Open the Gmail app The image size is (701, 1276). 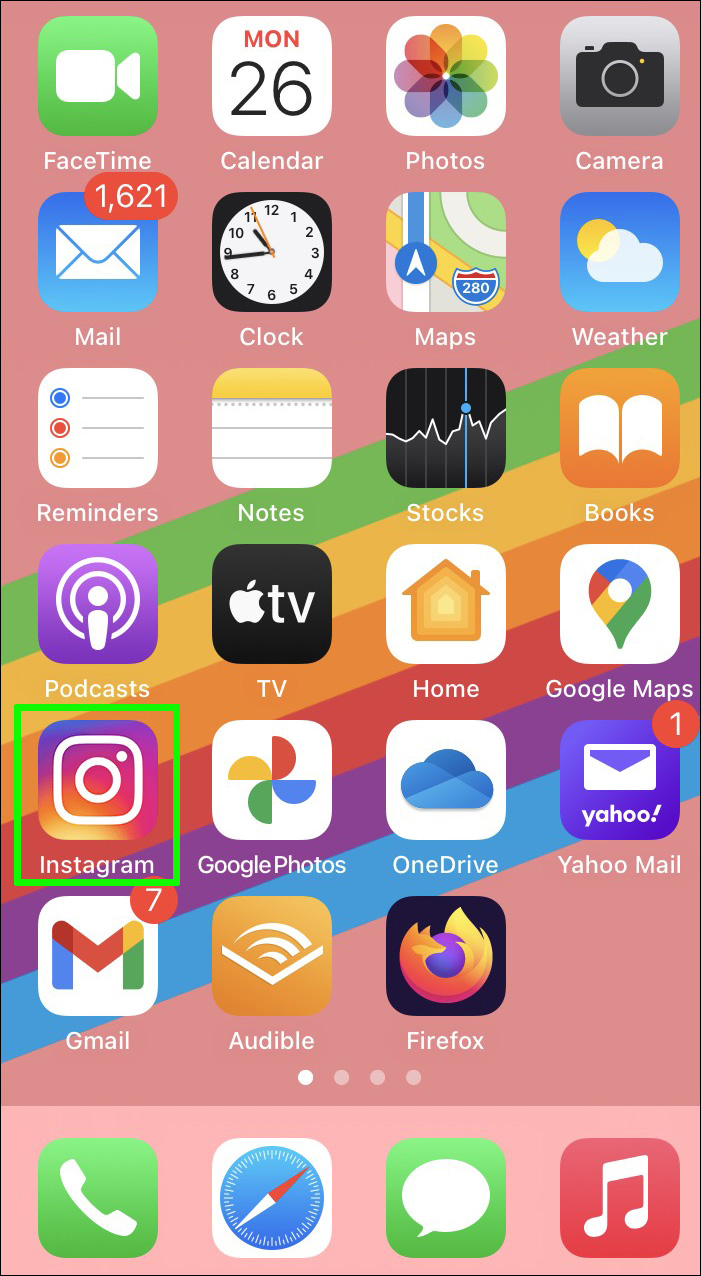tap(98, 956)
